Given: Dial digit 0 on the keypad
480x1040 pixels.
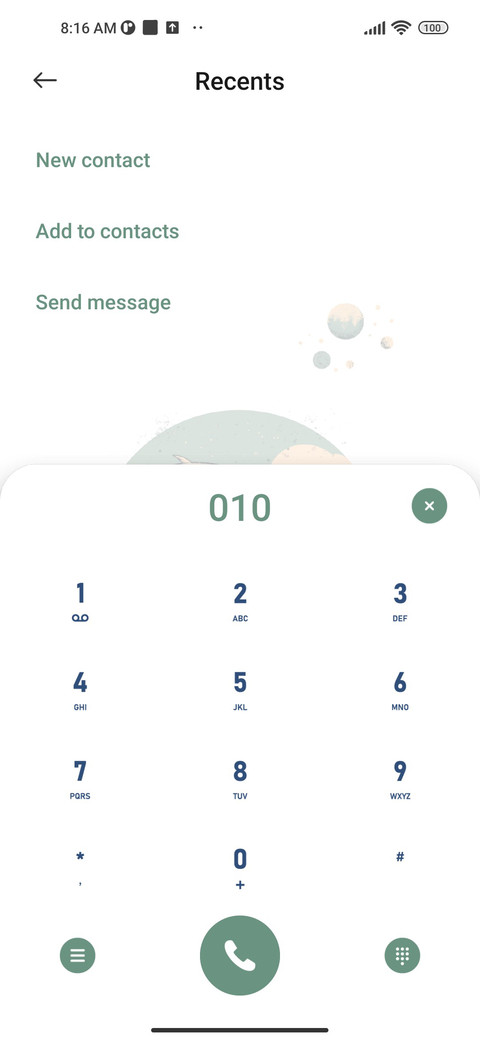Looking at the screenshot, I should [240, 868].
